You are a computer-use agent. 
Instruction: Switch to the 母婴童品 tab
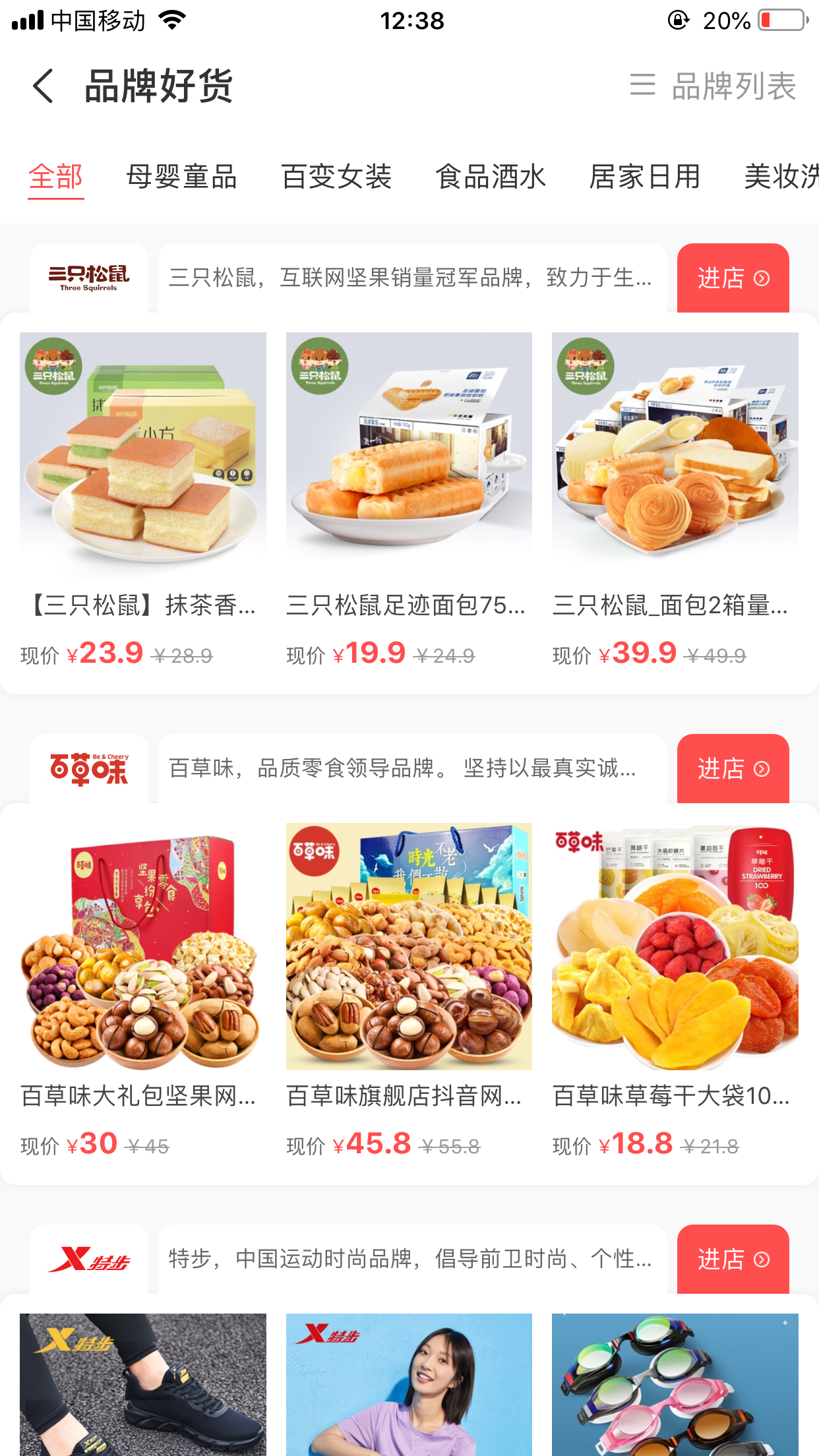(181, 177)
